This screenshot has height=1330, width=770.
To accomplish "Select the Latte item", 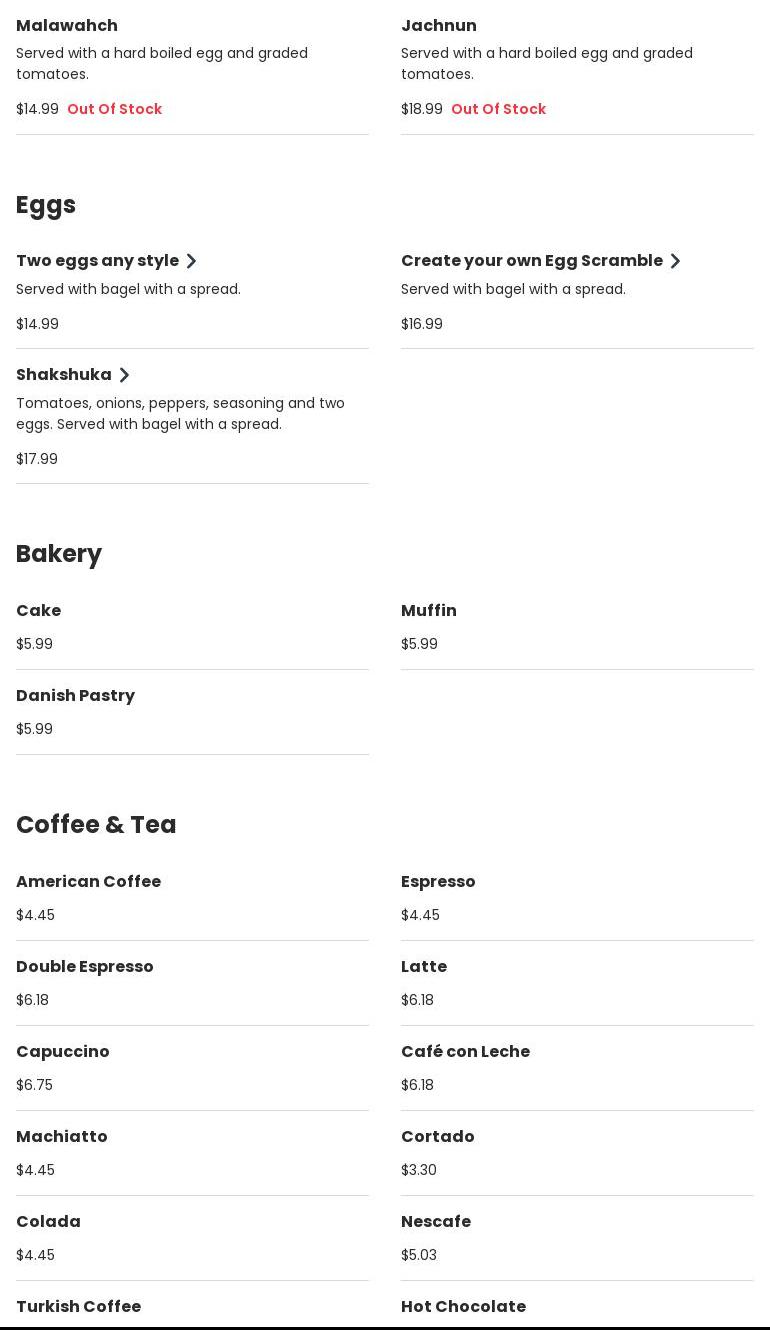I will (x=424, y=967).
